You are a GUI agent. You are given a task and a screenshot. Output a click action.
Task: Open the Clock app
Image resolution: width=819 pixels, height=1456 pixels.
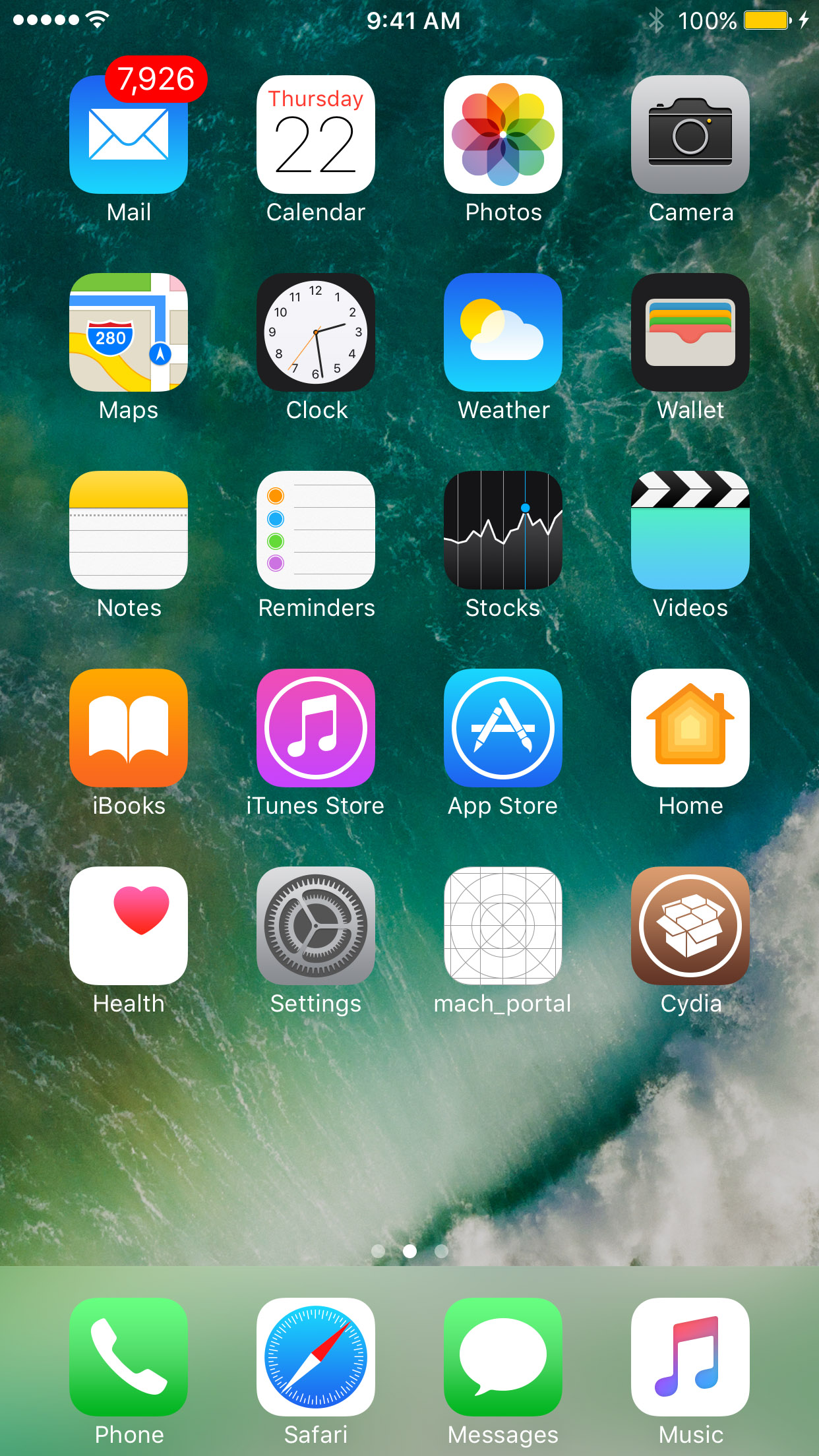[x=316, y=332]
